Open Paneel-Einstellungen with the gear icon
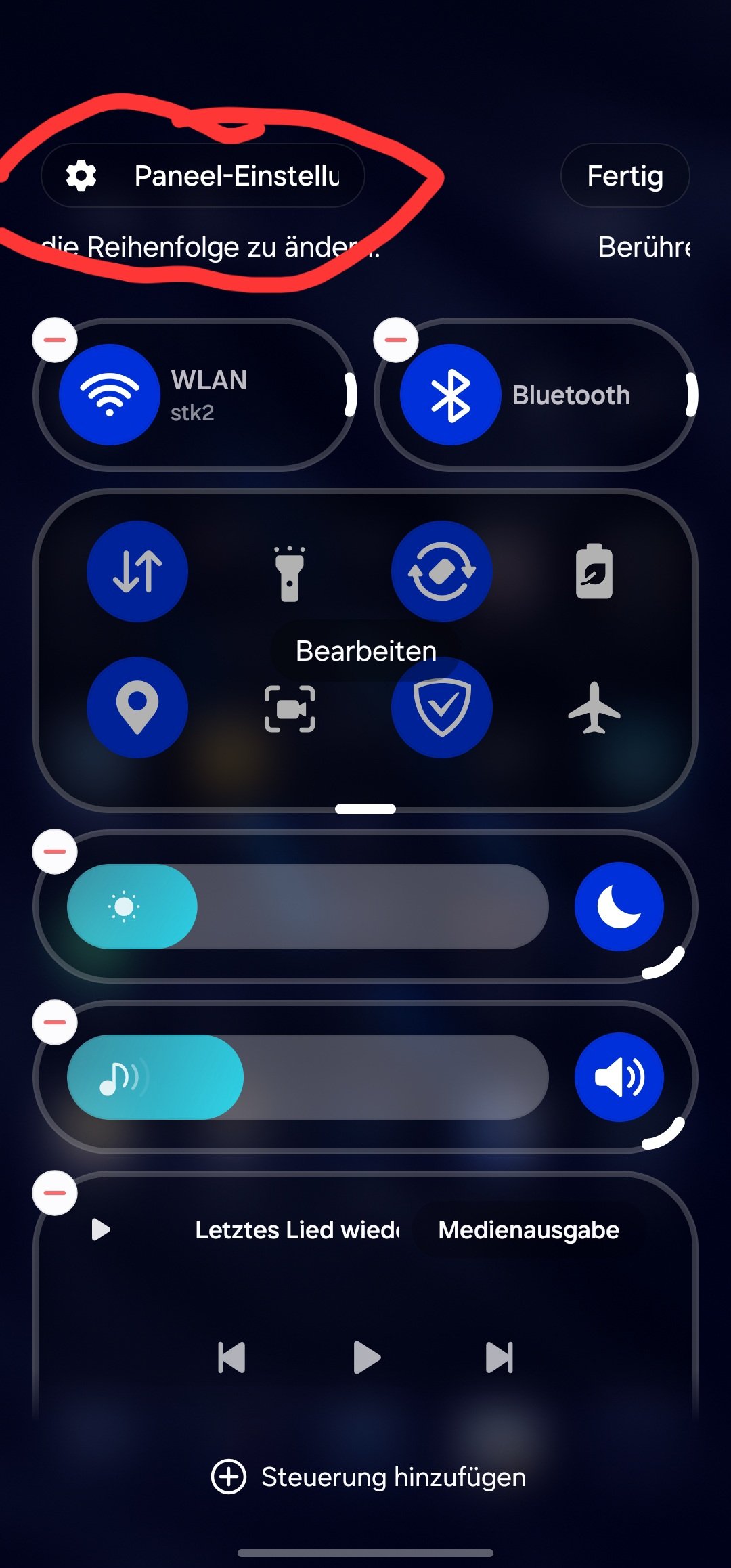 tap(202, 175)
